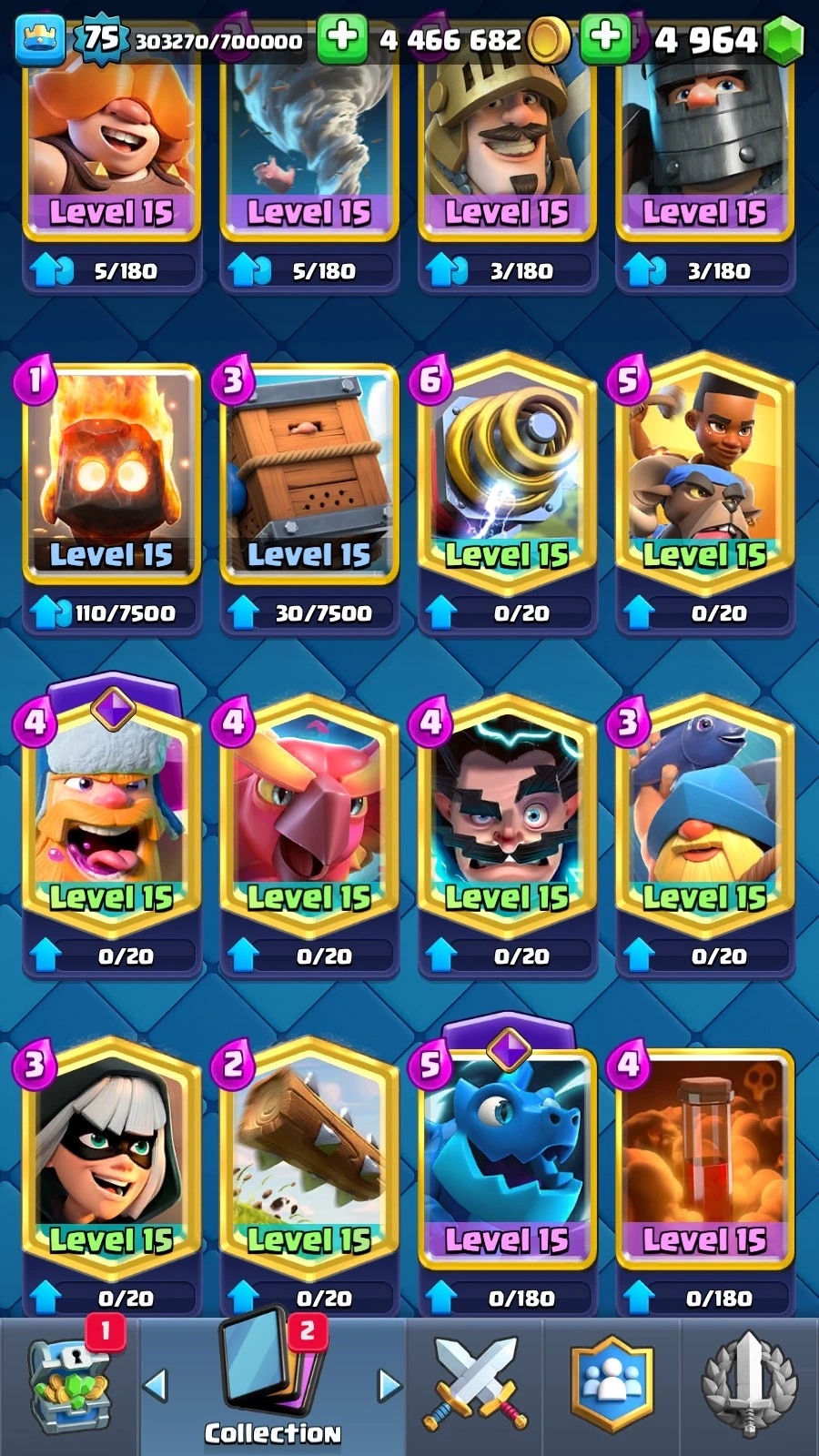819x1456 pixels.
Task: Switch to the Battle crossed-swords tab
Action: pyautogui.click(x=475, y=1383)
